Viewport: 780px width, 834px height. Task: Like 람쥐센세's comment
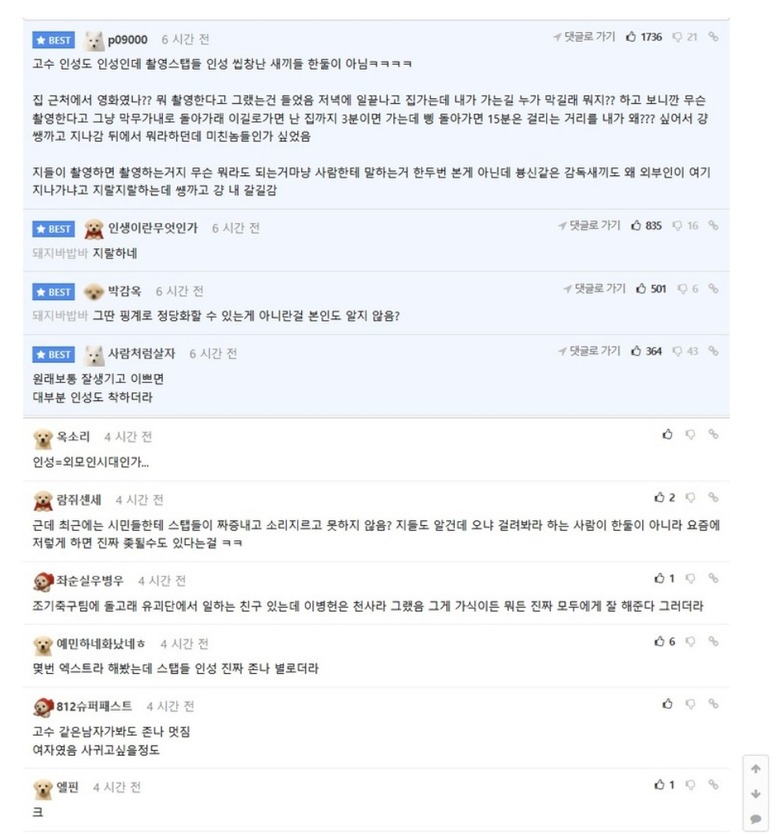pyautogui.click(x=659, y=497)
